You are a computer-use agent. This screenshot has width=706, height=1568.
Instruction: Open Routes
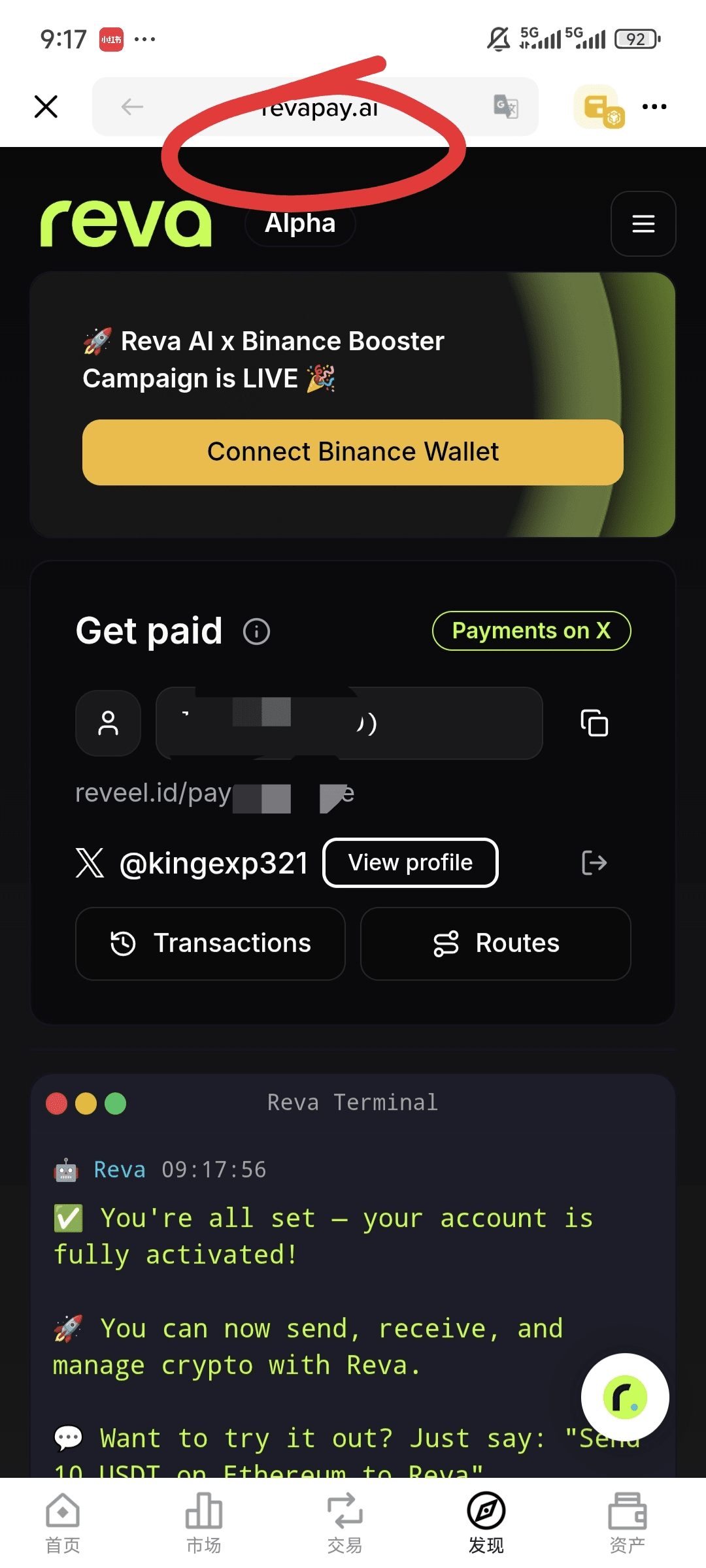tap(496, 943)
